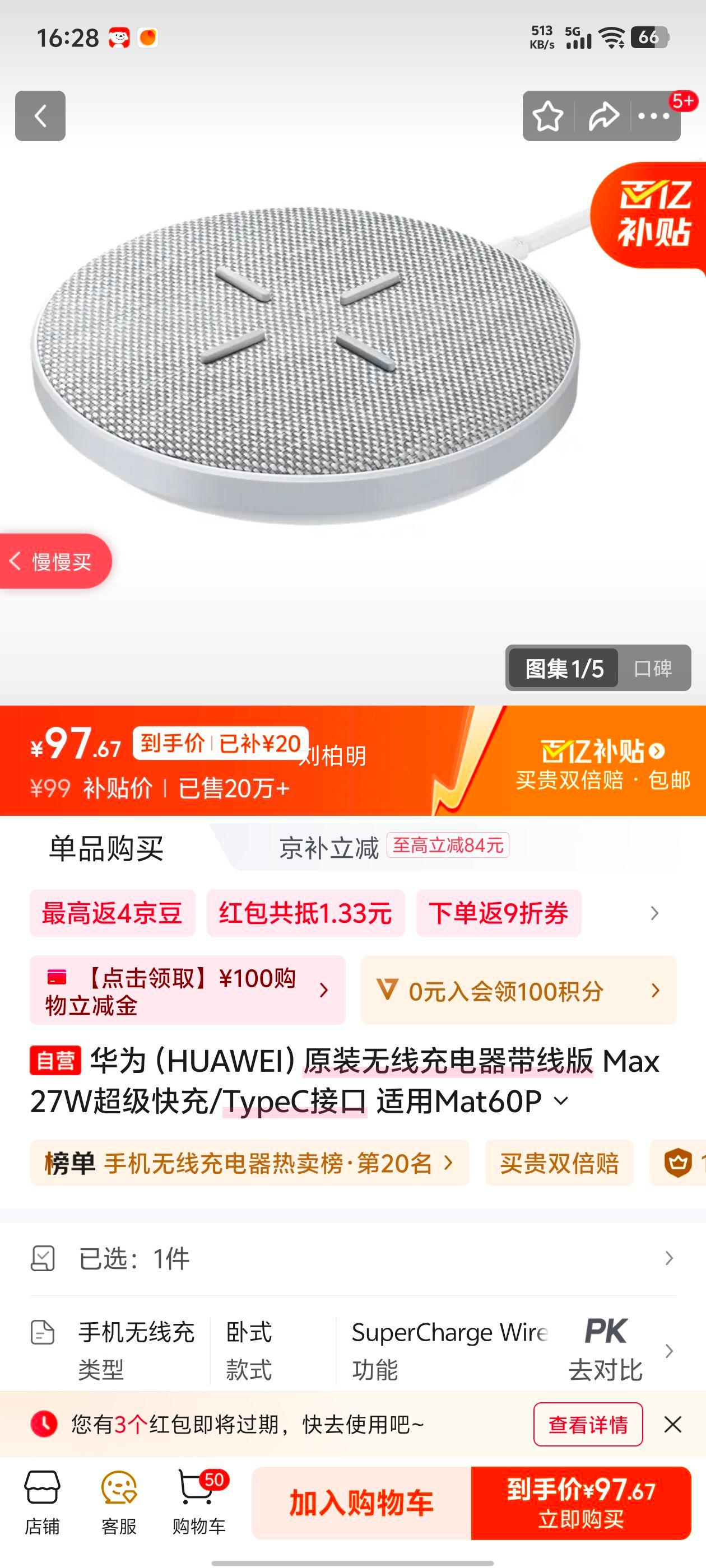Click the back arrow to return
Viewport: 706px width, 1568px height.
point(40,116)
